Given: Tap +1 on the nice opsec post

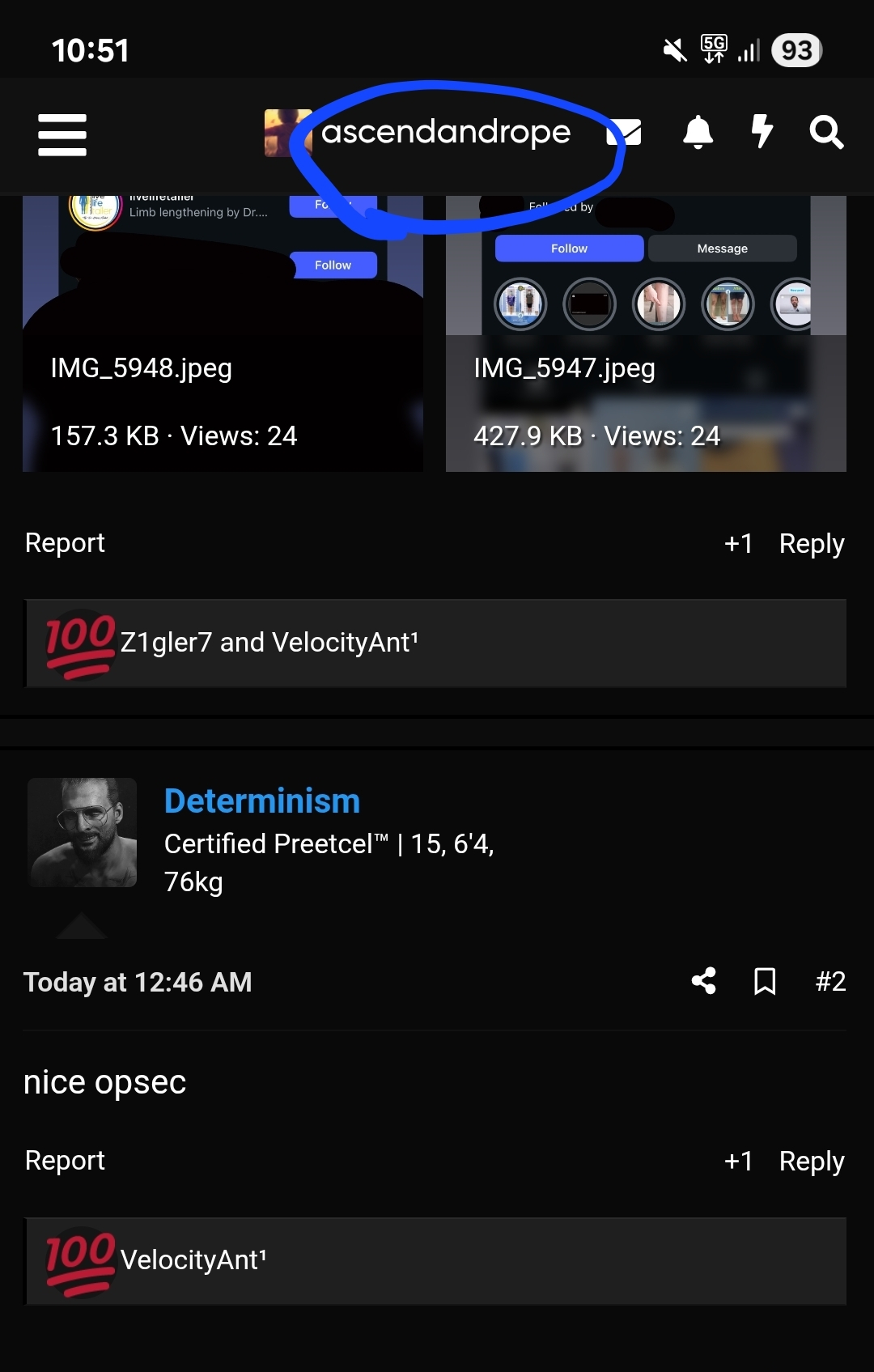Looking at the screenshot, I should [738, 1161].
